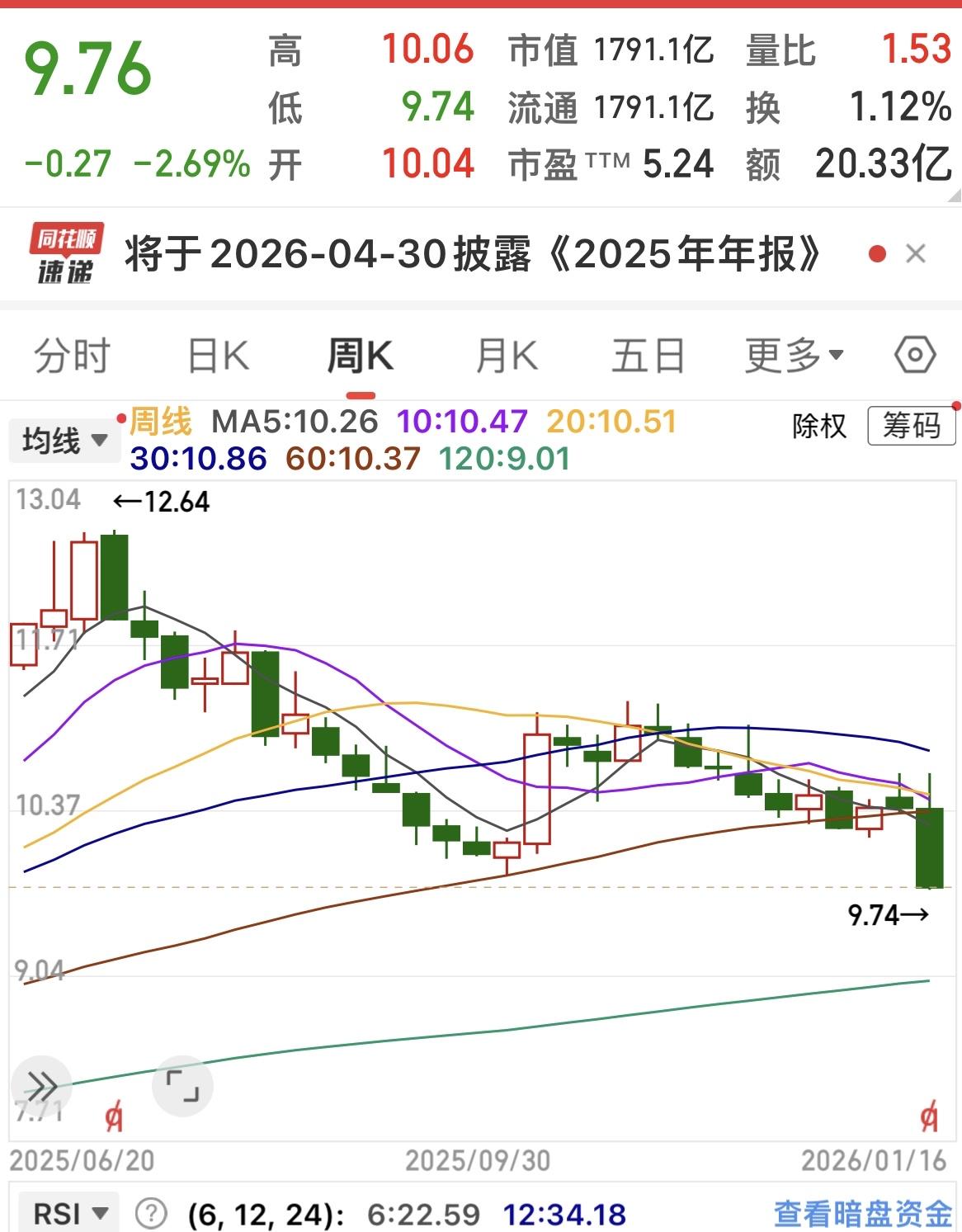Click the 同花顺速递 logo icon

coord(62,252)
